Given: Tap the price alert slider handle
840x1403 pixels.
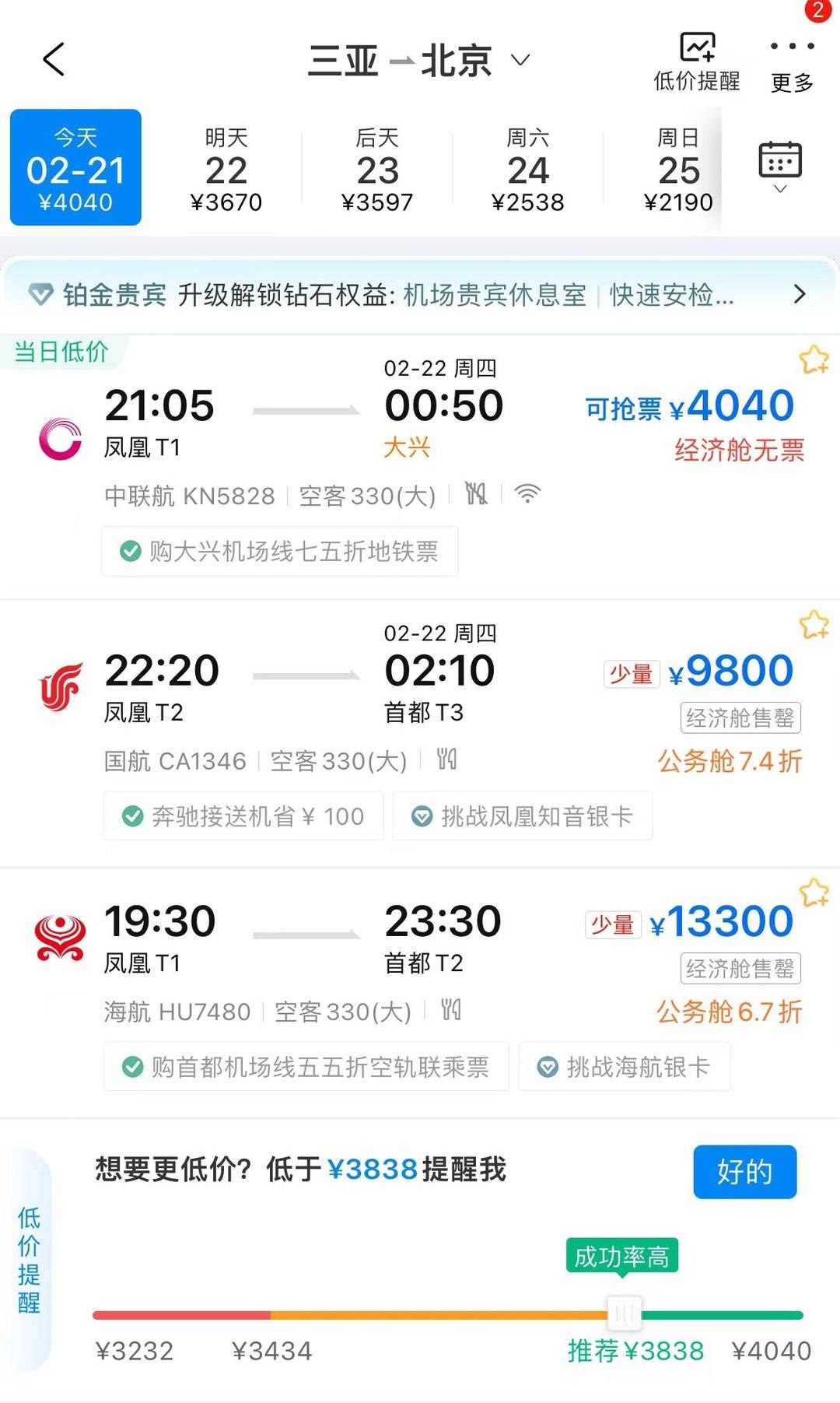Looking at the screenshot, I should (624, 1314).
